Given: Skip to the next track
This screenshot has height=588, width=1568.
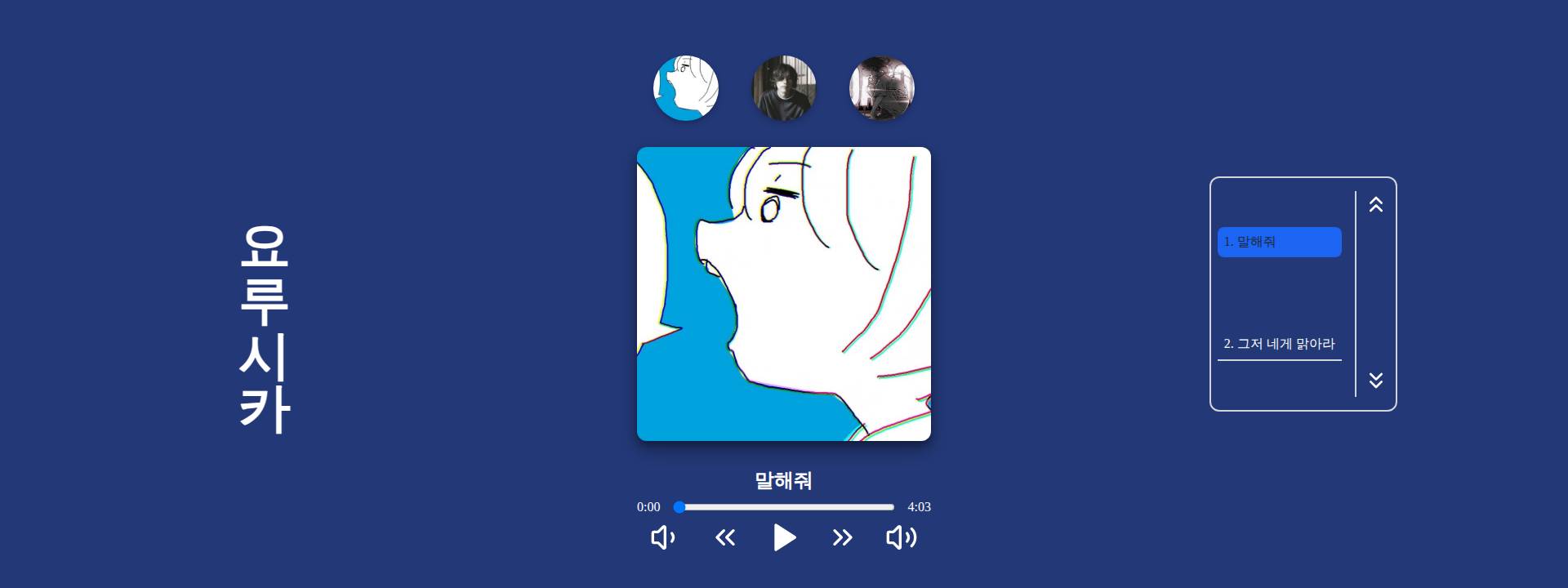Looking at the screenshot, I should (842, 537).
